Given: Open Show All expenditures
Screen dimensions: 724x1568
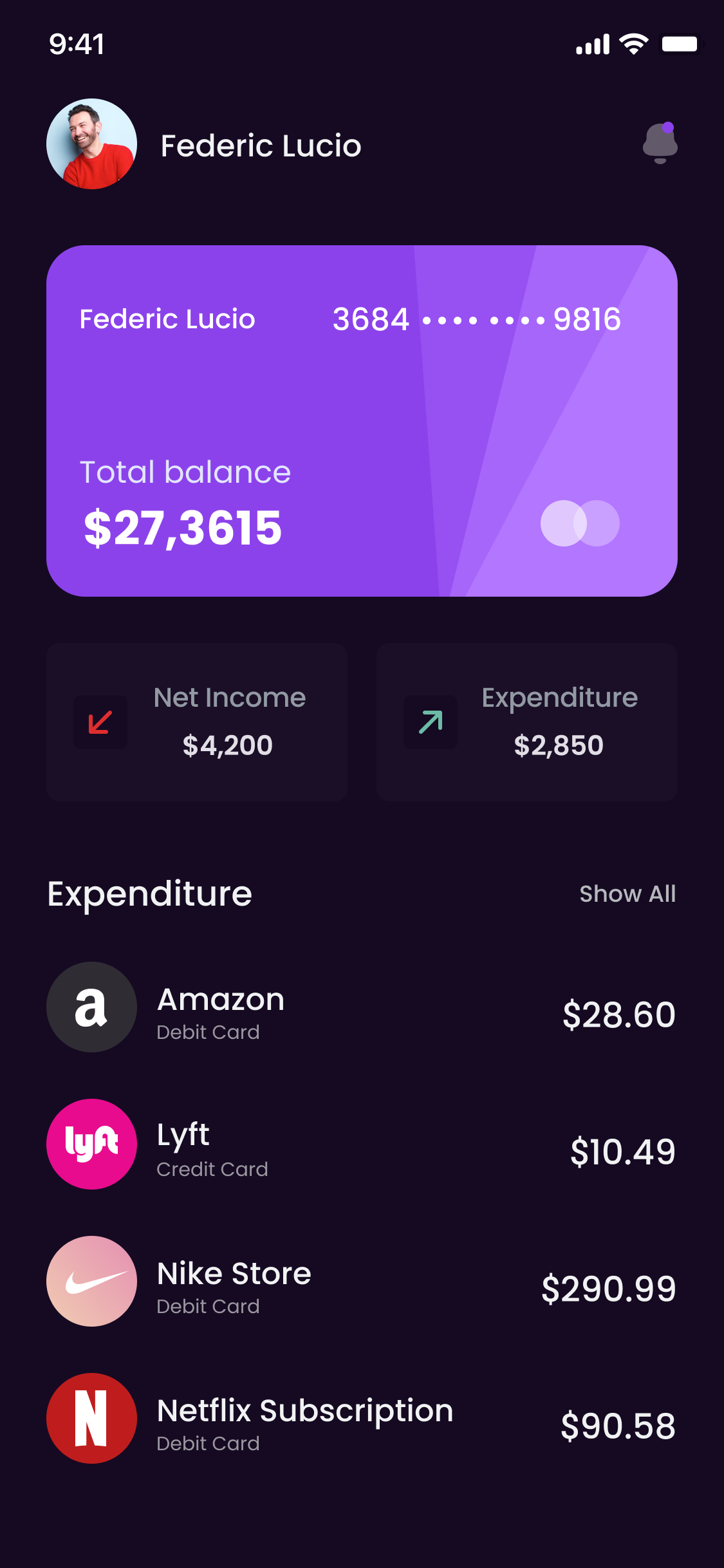Looking at the screenshot, I should pyautogui.click(x=627, y=893).
